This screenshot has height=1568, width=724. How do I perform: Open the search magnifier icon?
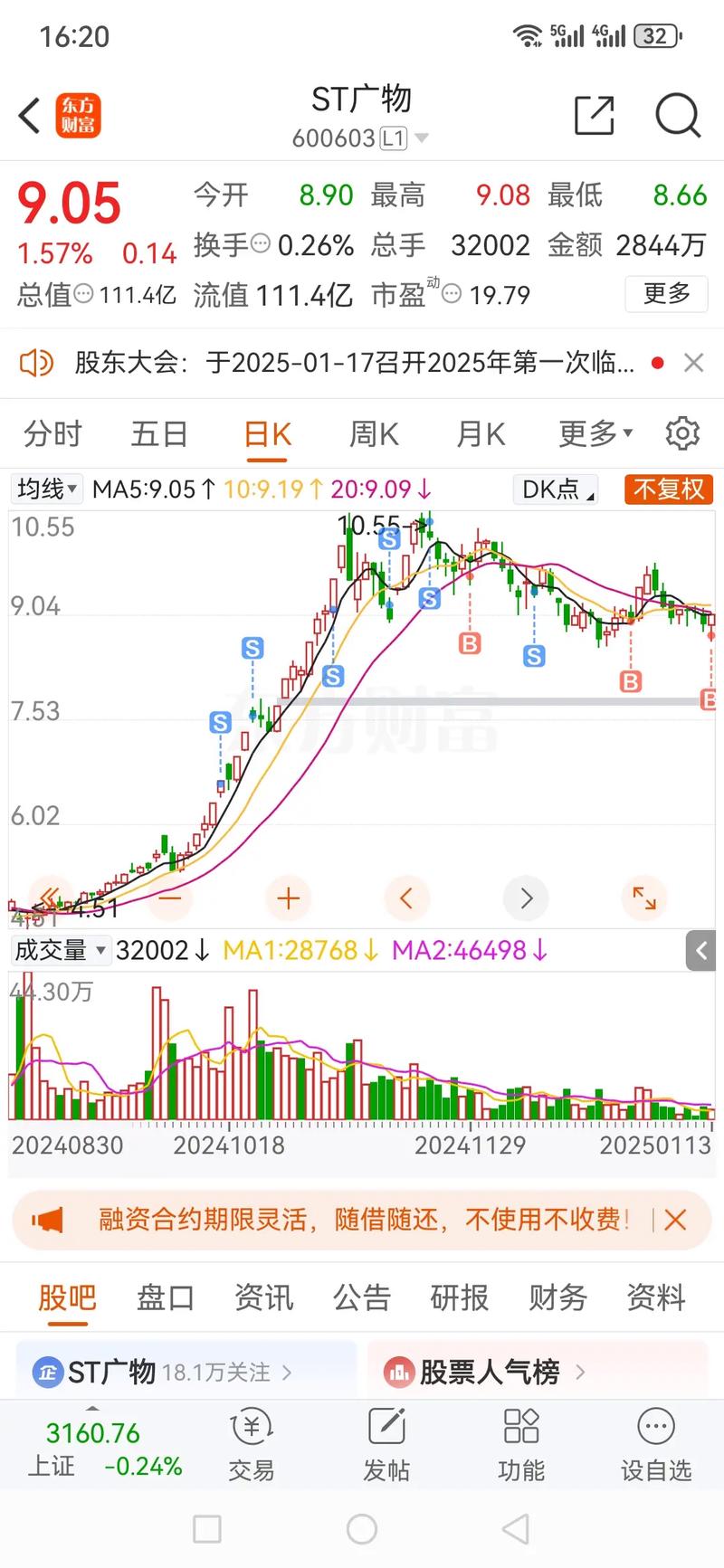point(676,116)
